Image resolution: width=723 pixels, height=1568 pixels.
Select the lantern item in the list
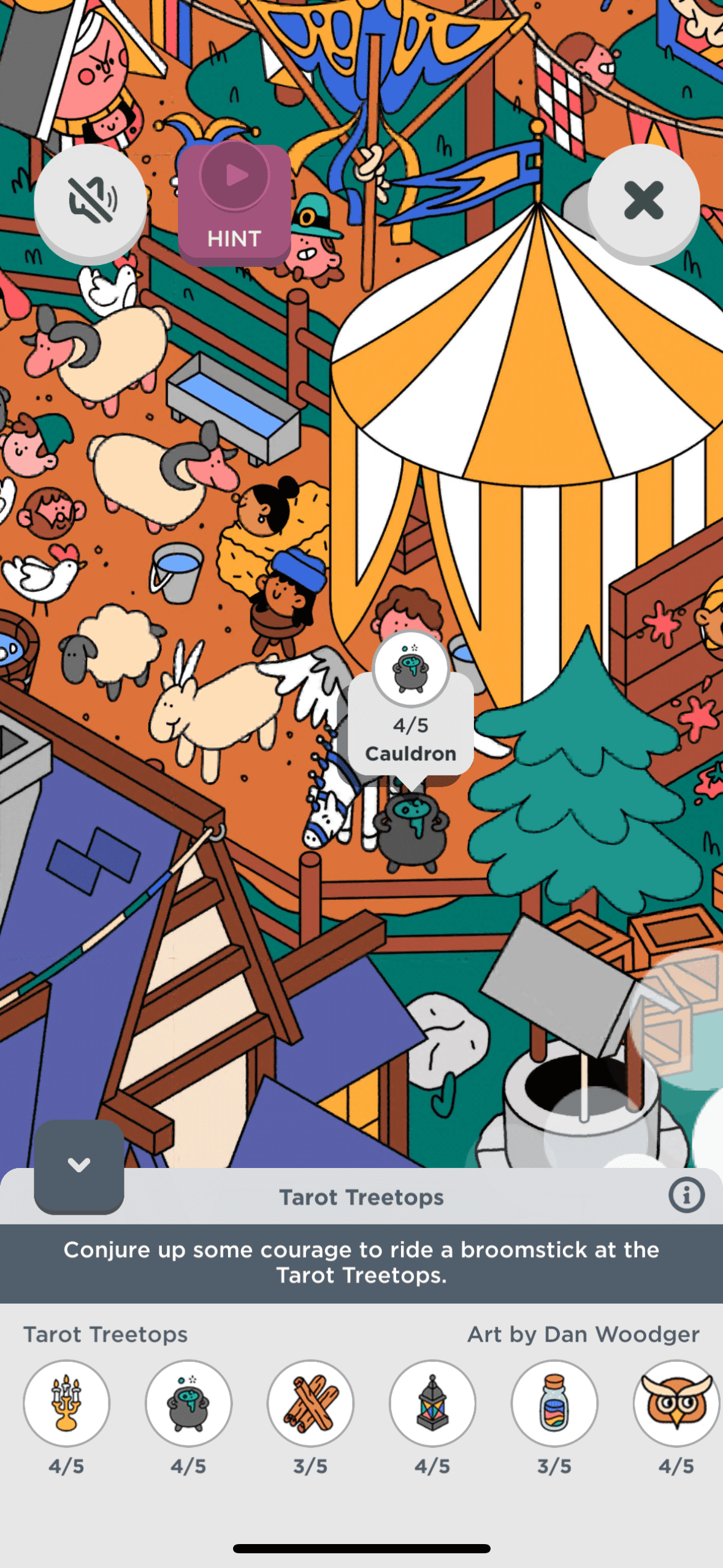(x=432, y=1404)
